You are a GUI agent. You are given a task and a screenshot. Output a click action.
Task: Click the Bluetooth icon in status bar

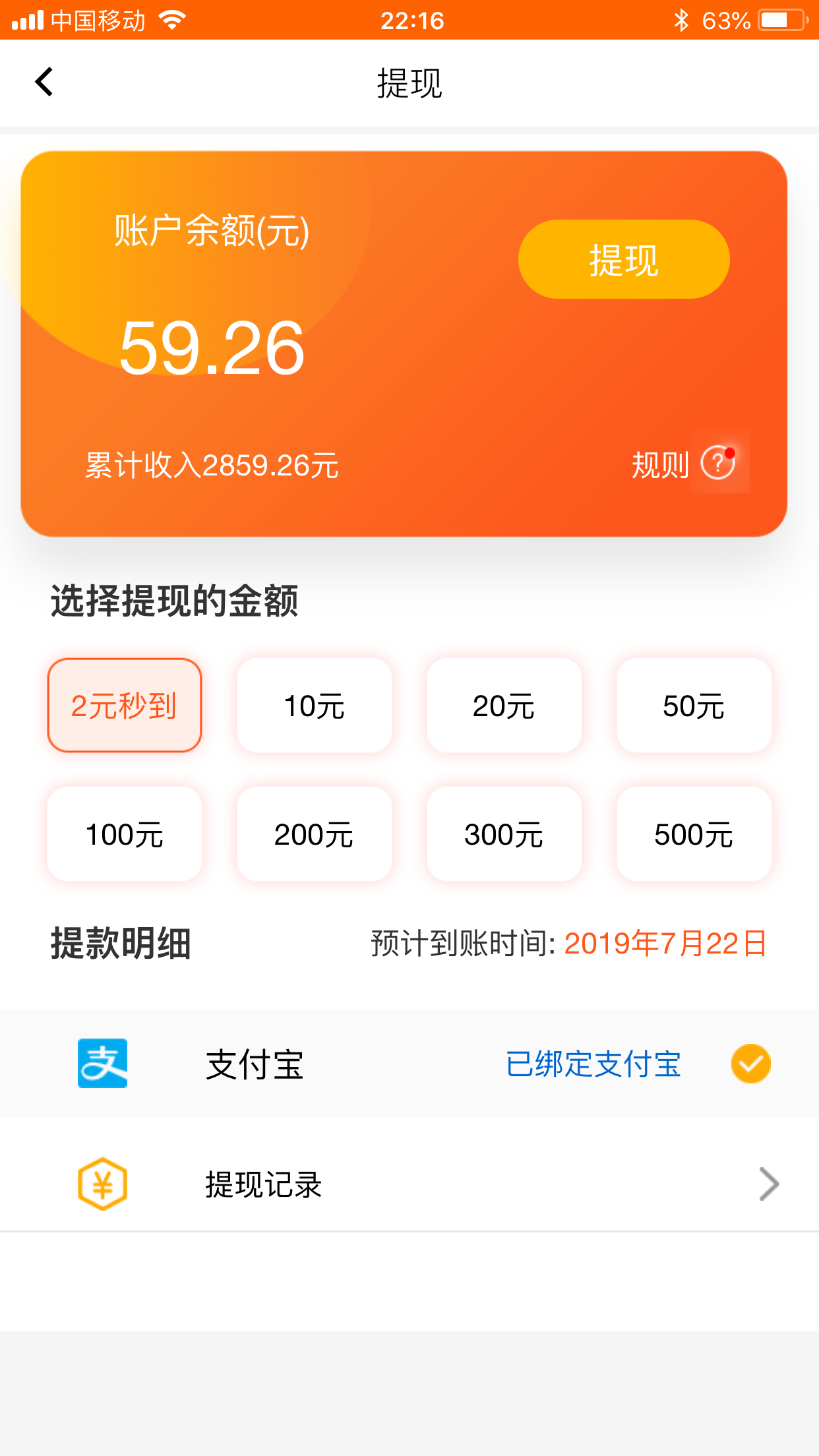click(682, 19)
